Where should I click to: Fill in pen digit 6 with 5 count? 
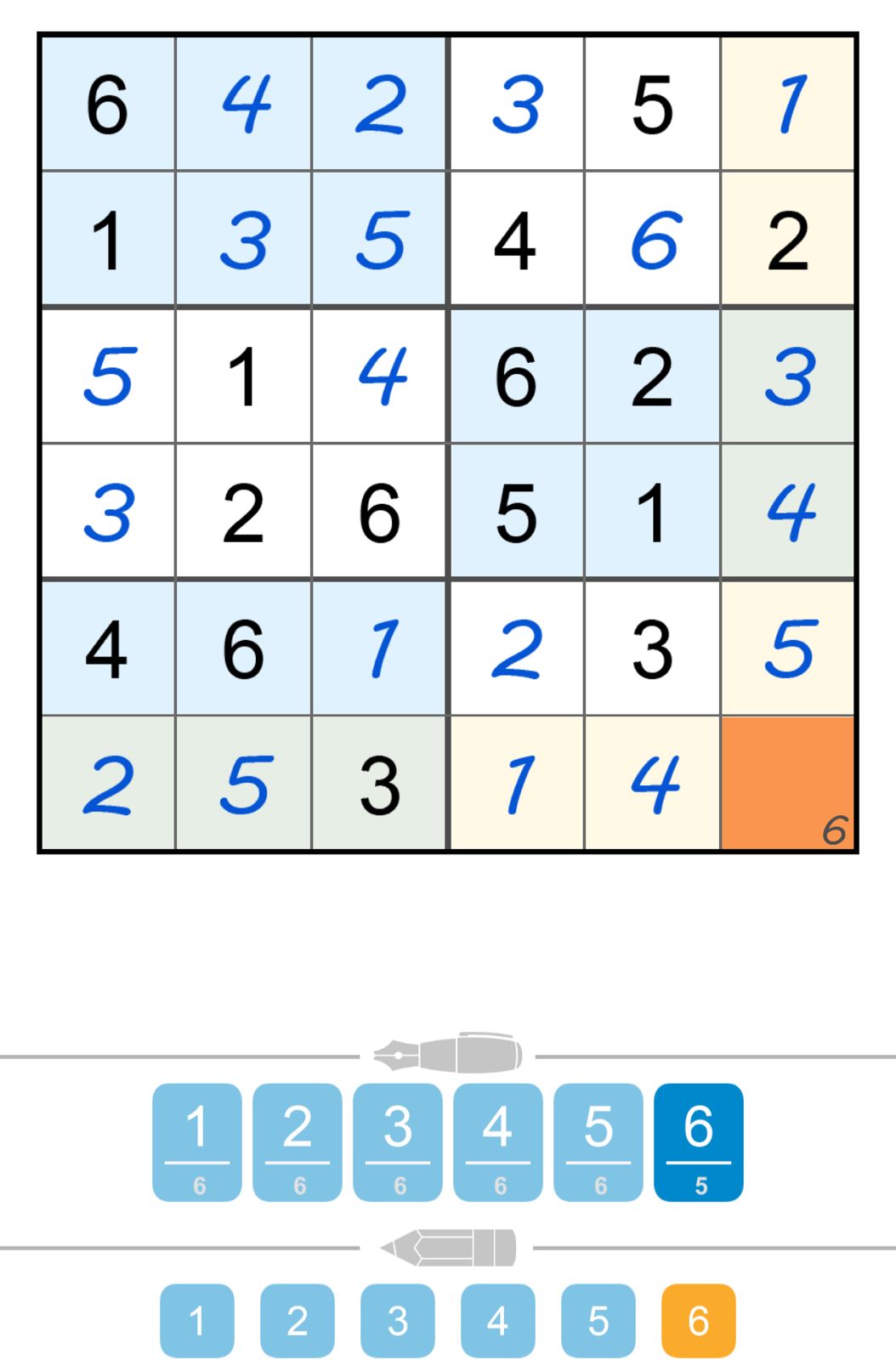pos(699,1142)
